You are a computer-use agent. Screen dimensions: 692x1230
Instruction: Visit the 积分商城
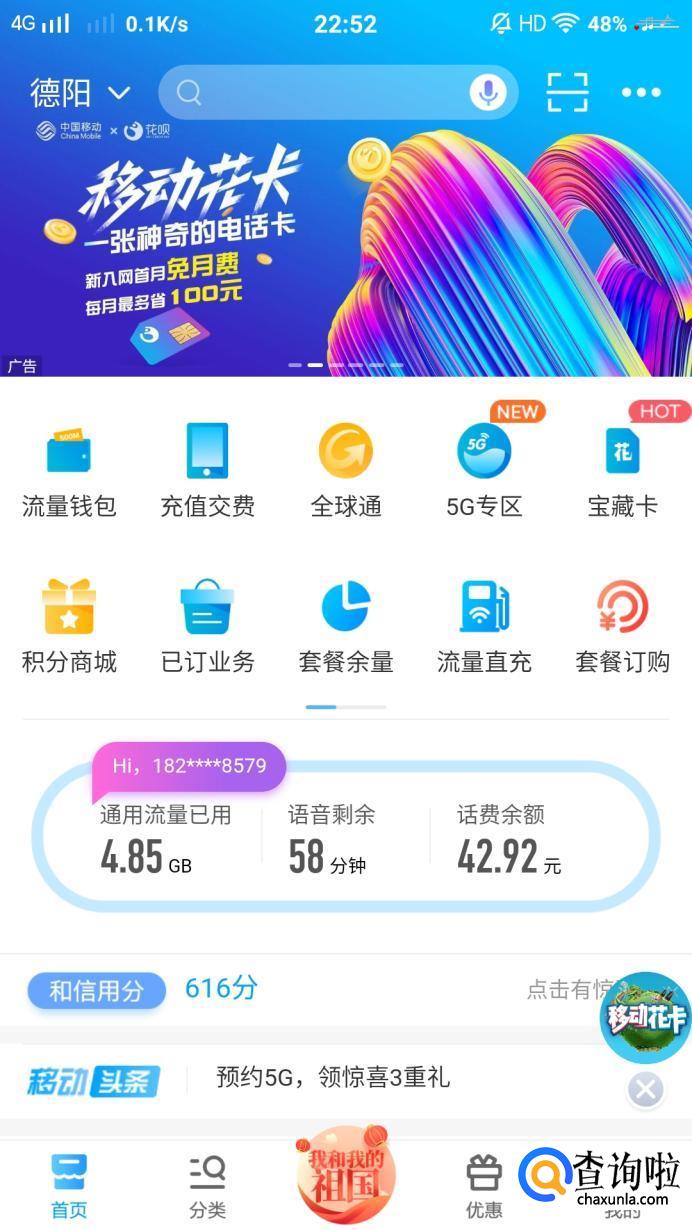point(69,625)
